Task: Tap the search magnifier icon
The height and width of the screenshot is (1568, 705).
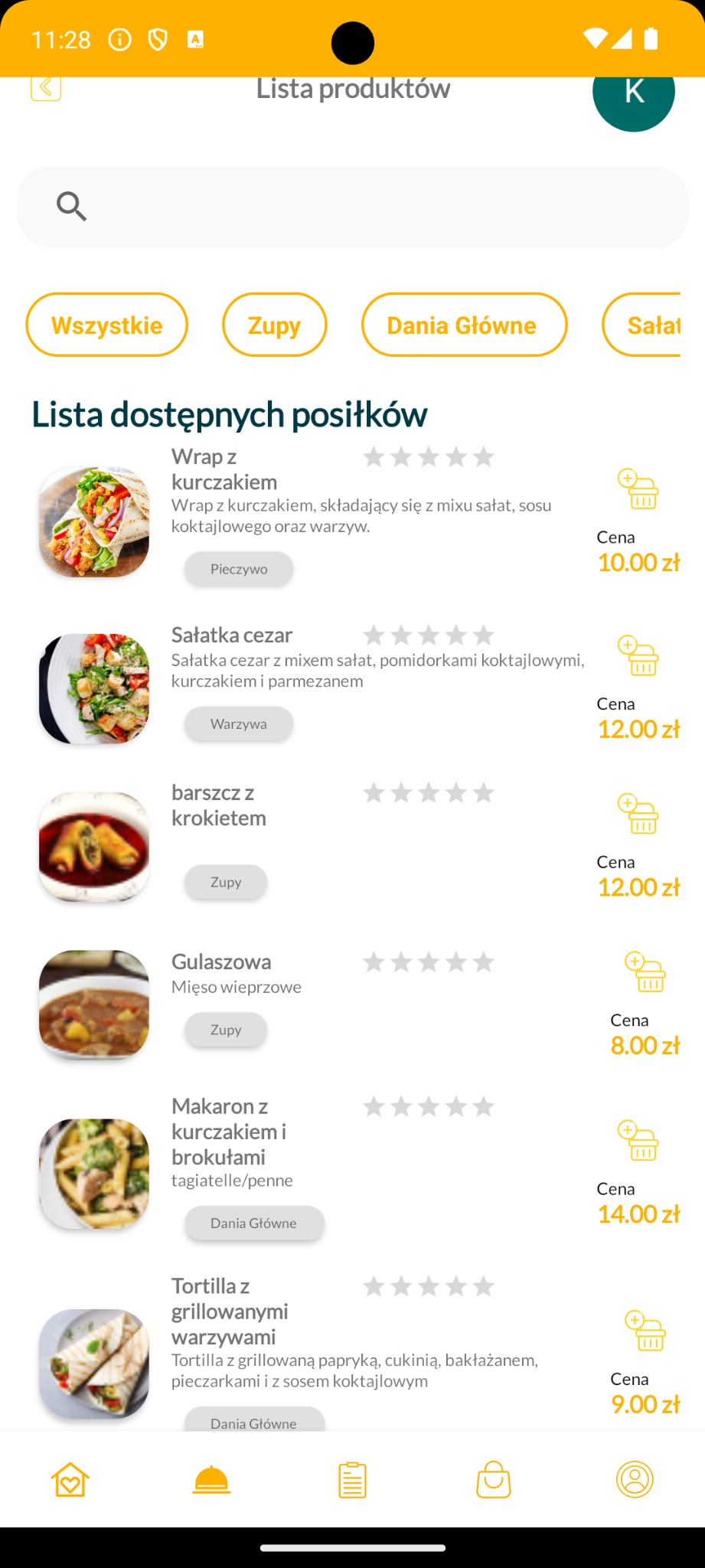Action: click(70, 206)
